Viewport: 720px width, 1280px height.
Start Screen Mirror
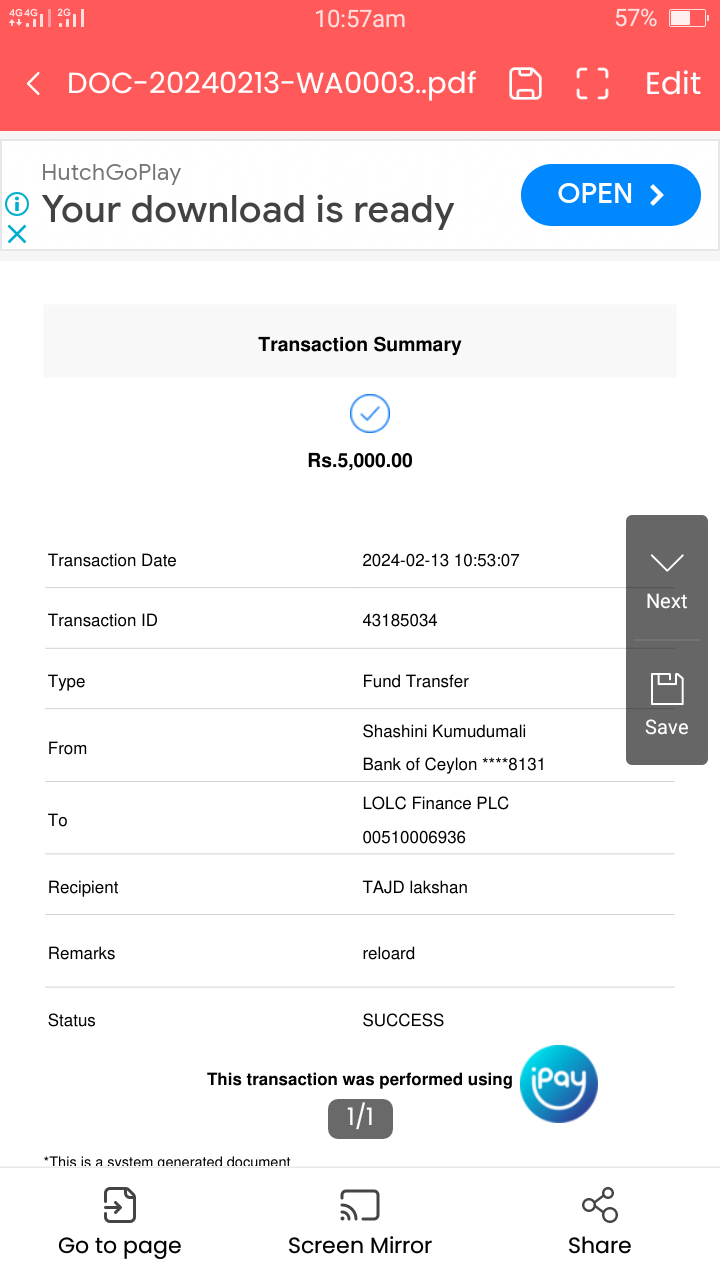360,1222
